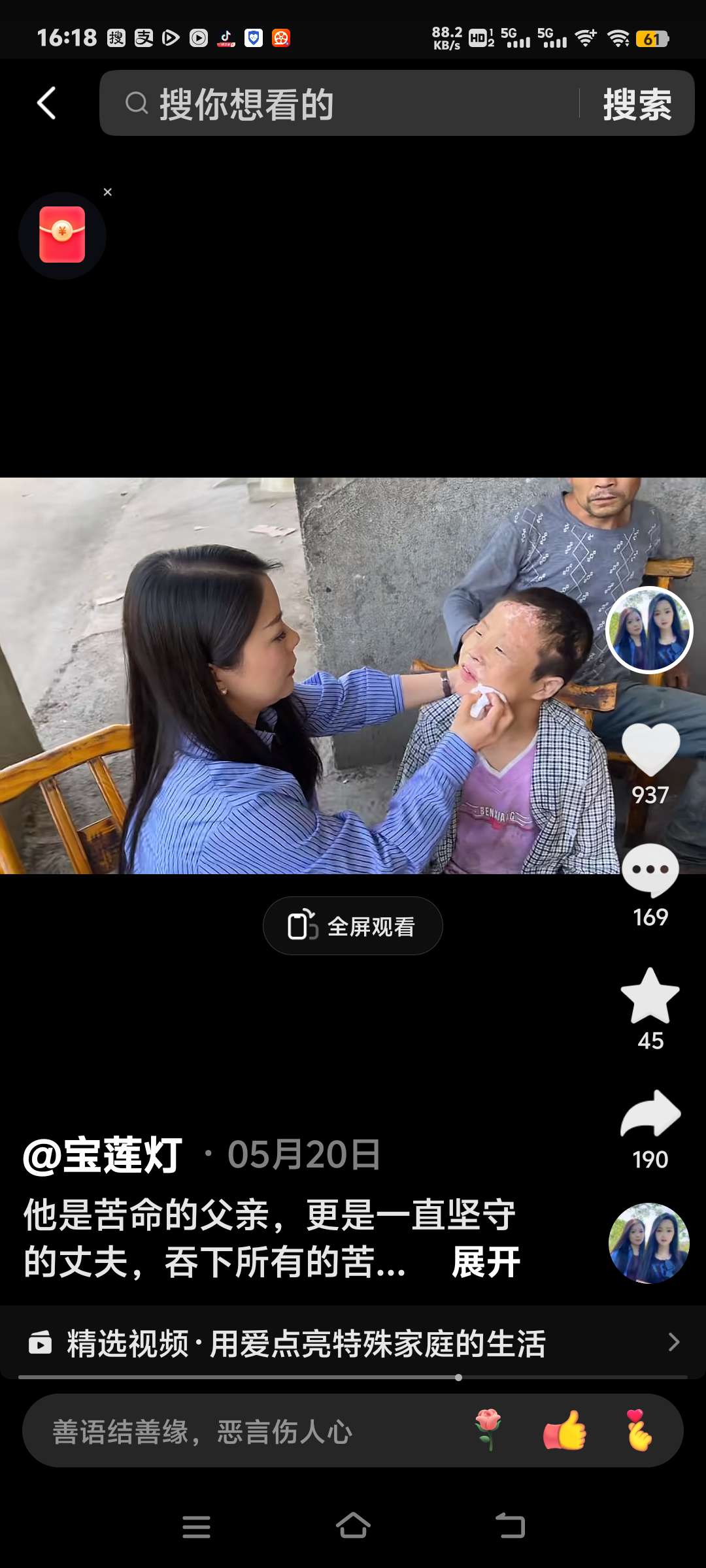The image size is (706, 1568).
Task: Open the creator's avatar beside the video
Action: 649,630
